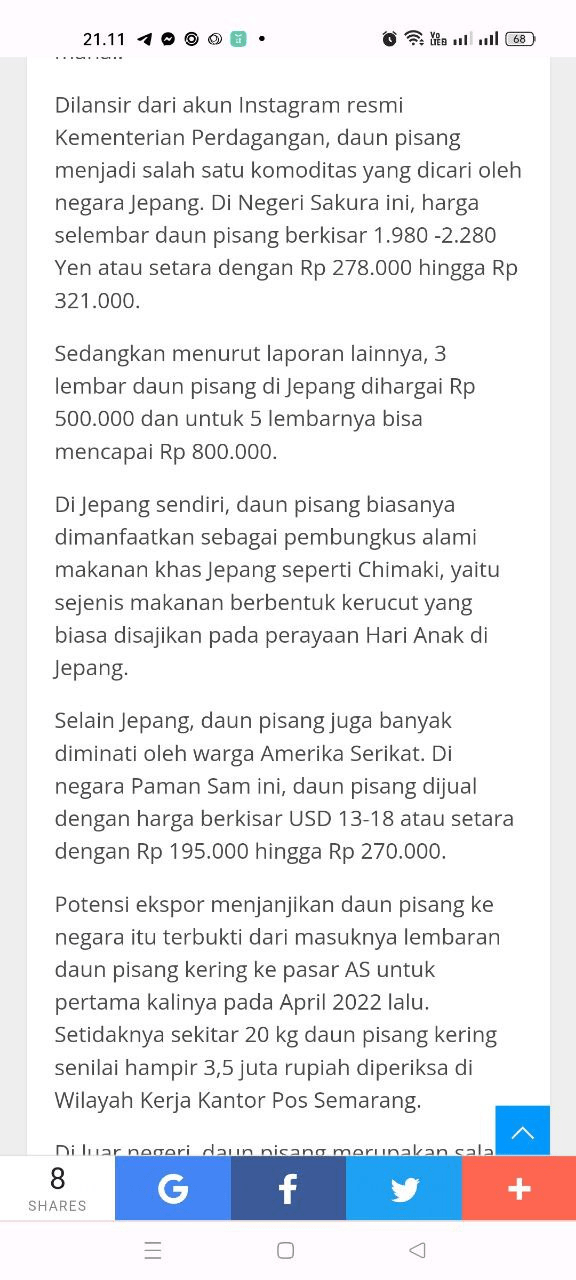The height and width of the screenshot is (1280, 576).
Task: Open more sharing options plus button
Action: [519, 1188]
